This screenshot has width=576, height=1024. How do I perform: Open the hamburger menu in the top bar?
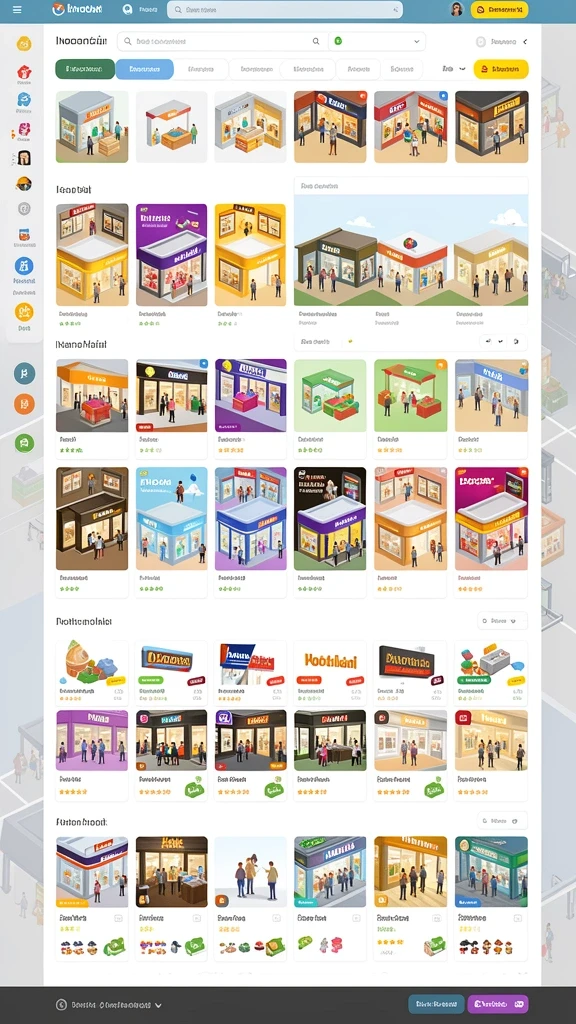17,10
